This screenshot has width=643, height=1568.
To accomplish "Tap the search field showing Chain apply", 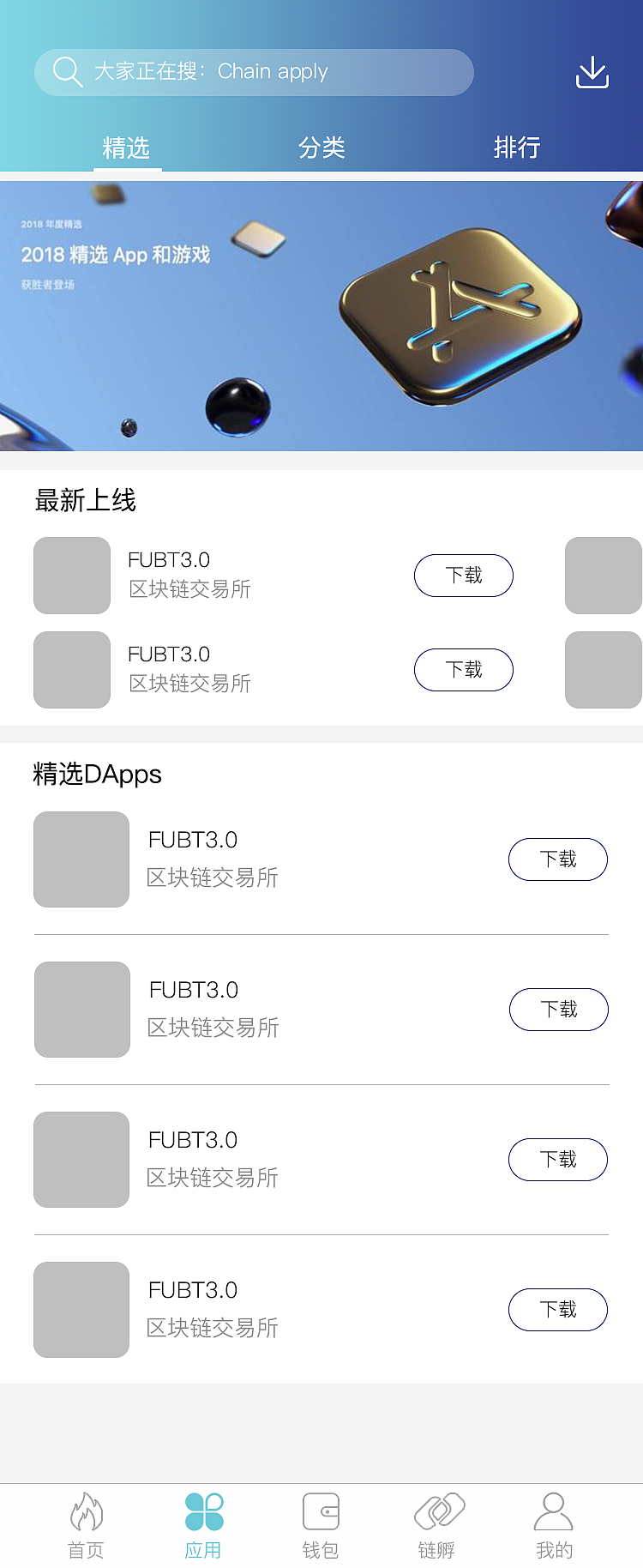I will pos(254,72).
